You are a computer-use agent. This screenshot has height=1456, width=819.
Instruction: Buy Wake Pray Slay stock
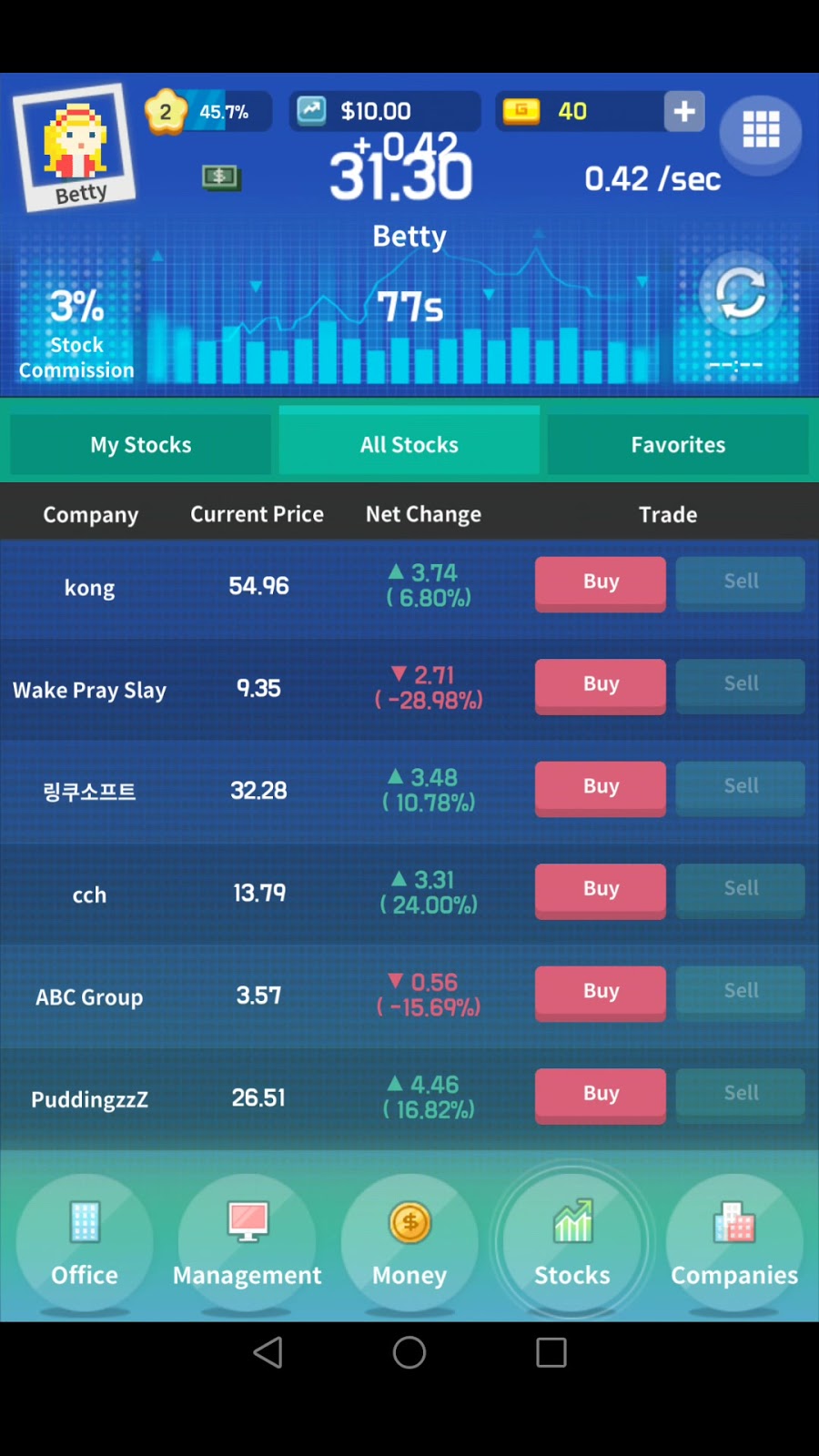point(601,686)
